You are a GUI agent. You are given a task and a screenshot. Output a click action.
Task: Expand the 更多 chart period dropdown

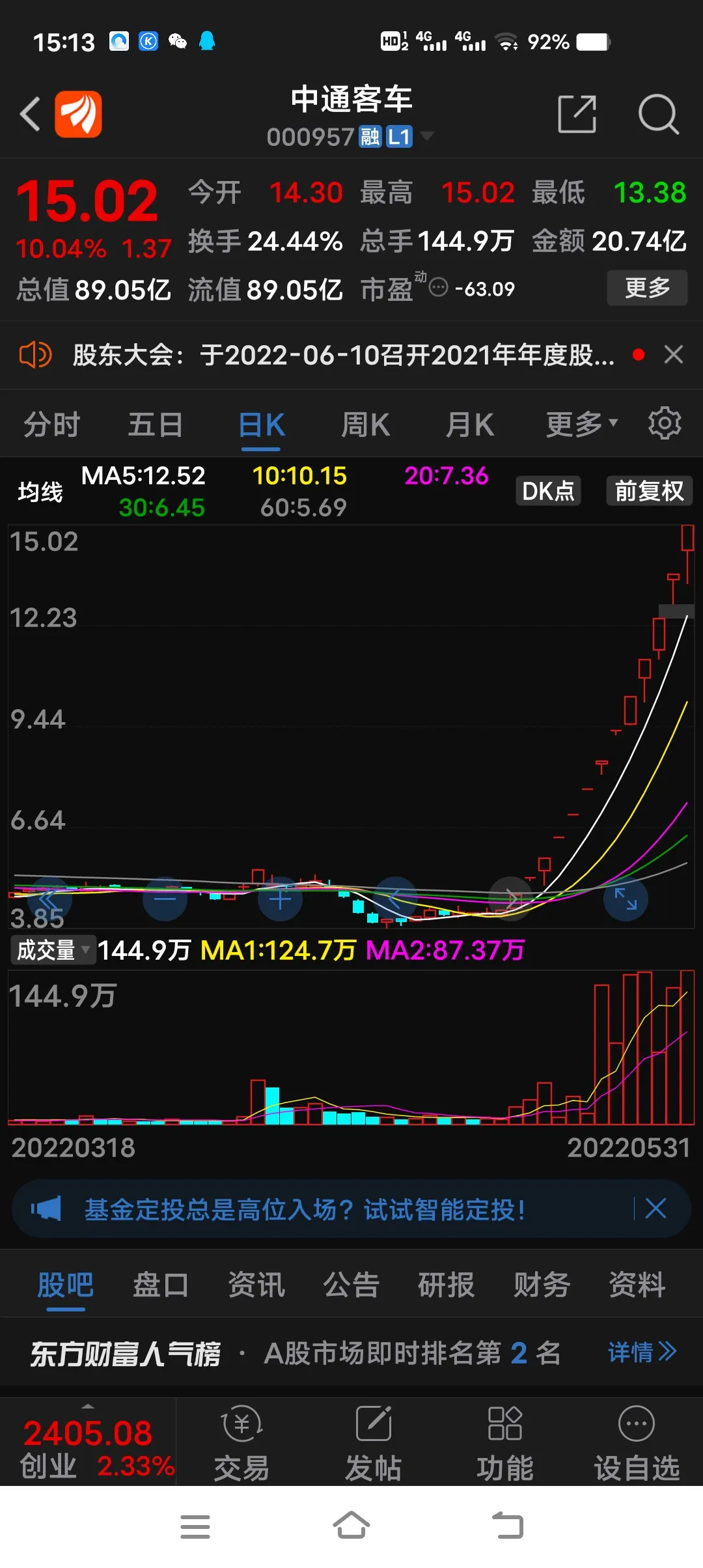(581, 425)
